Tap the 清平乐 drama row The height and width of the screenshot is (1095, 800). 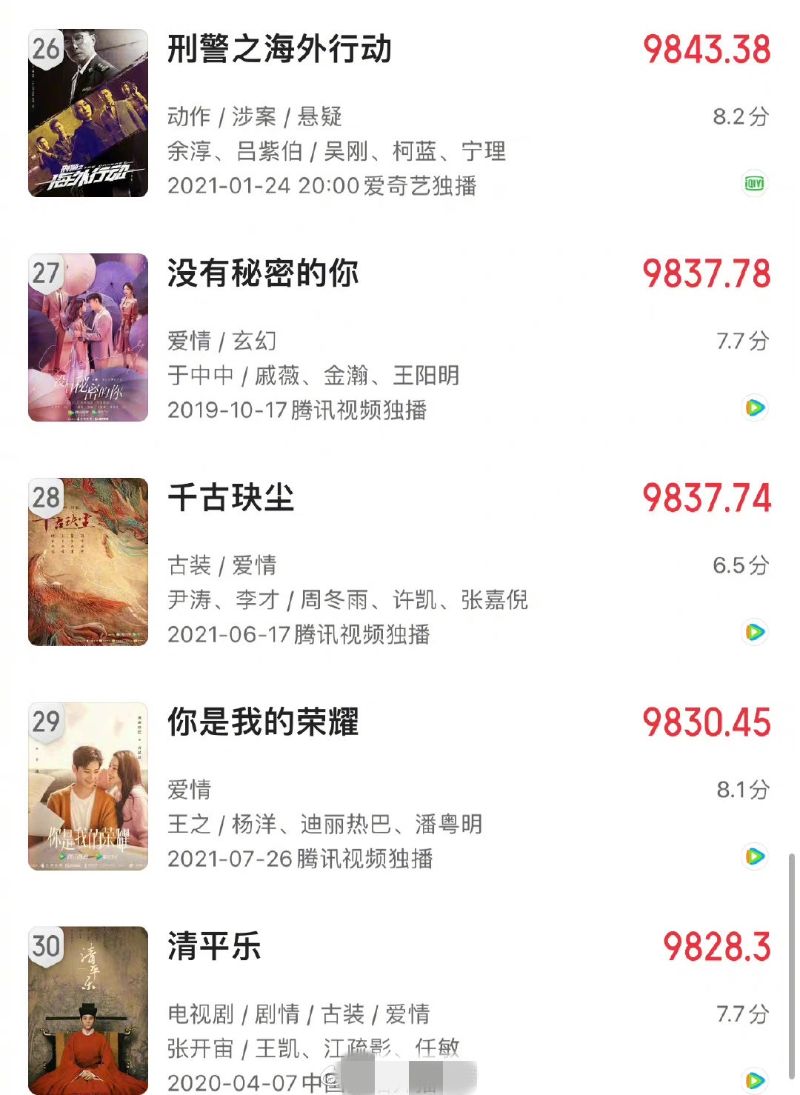point(215,947)
